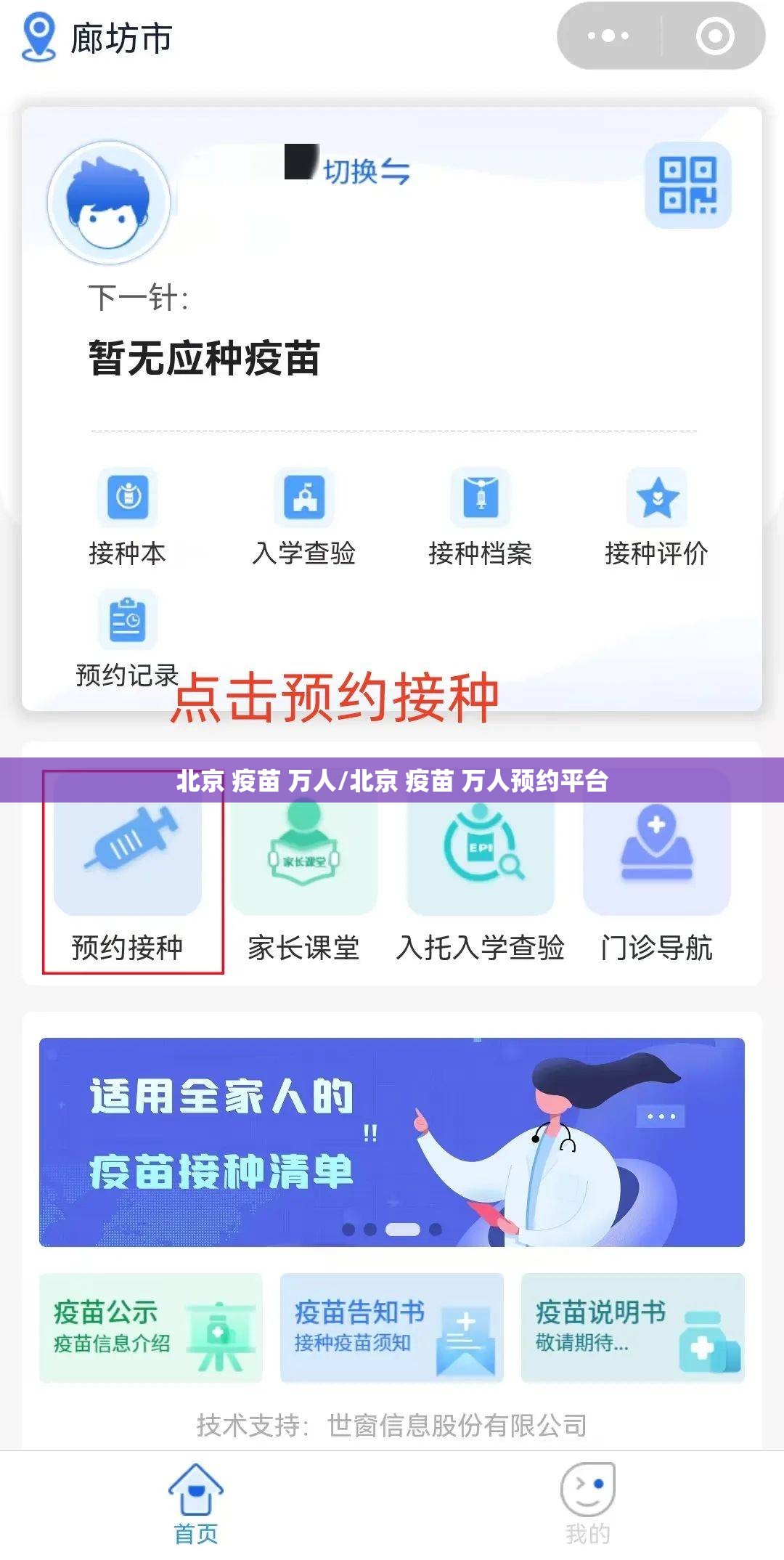The height and width of the screenshot is (1560, 784).
Task: Open 接种评价
Action: [656, 517]
